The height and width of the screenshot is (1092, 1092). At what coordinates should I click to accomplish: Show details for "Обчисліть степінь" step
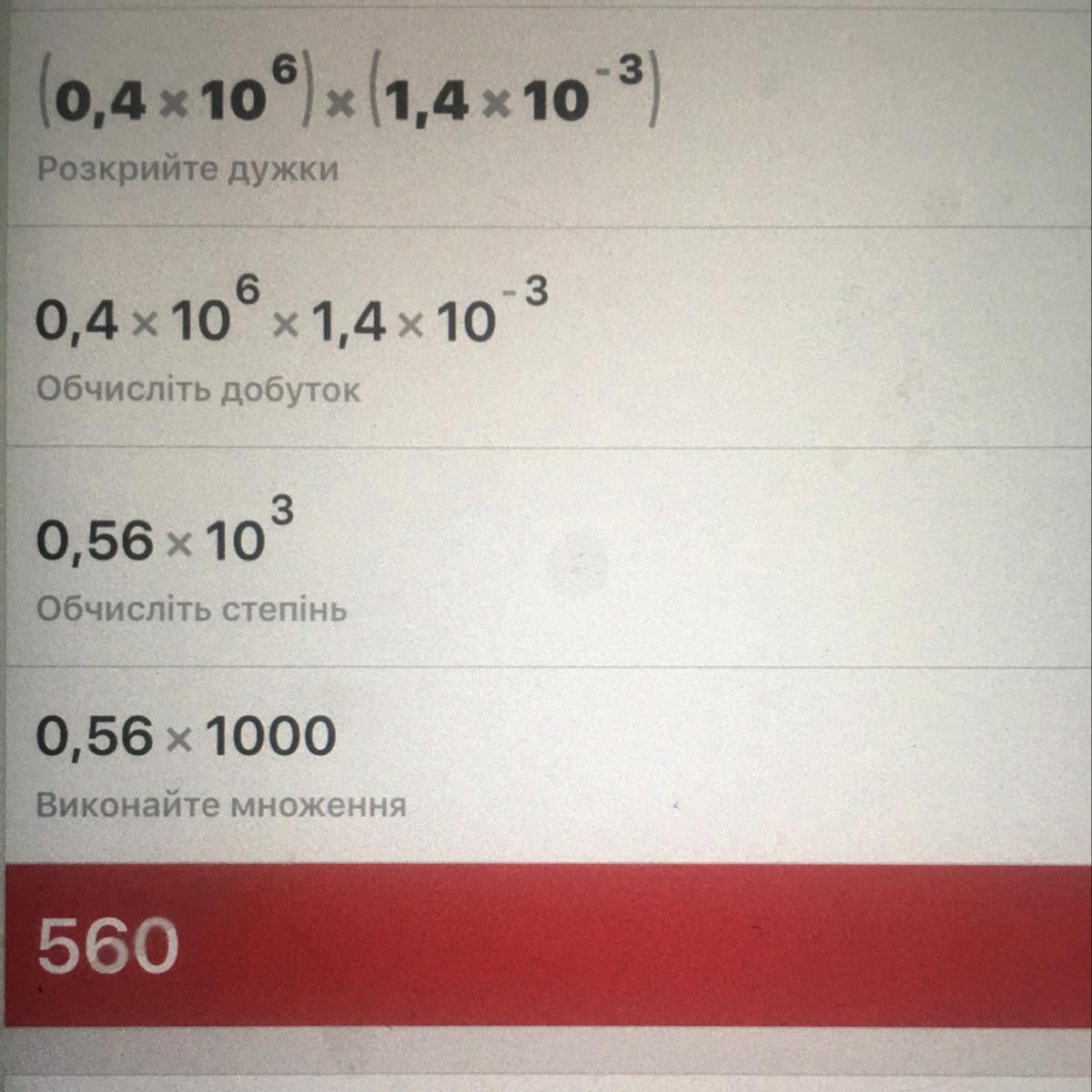192,609
